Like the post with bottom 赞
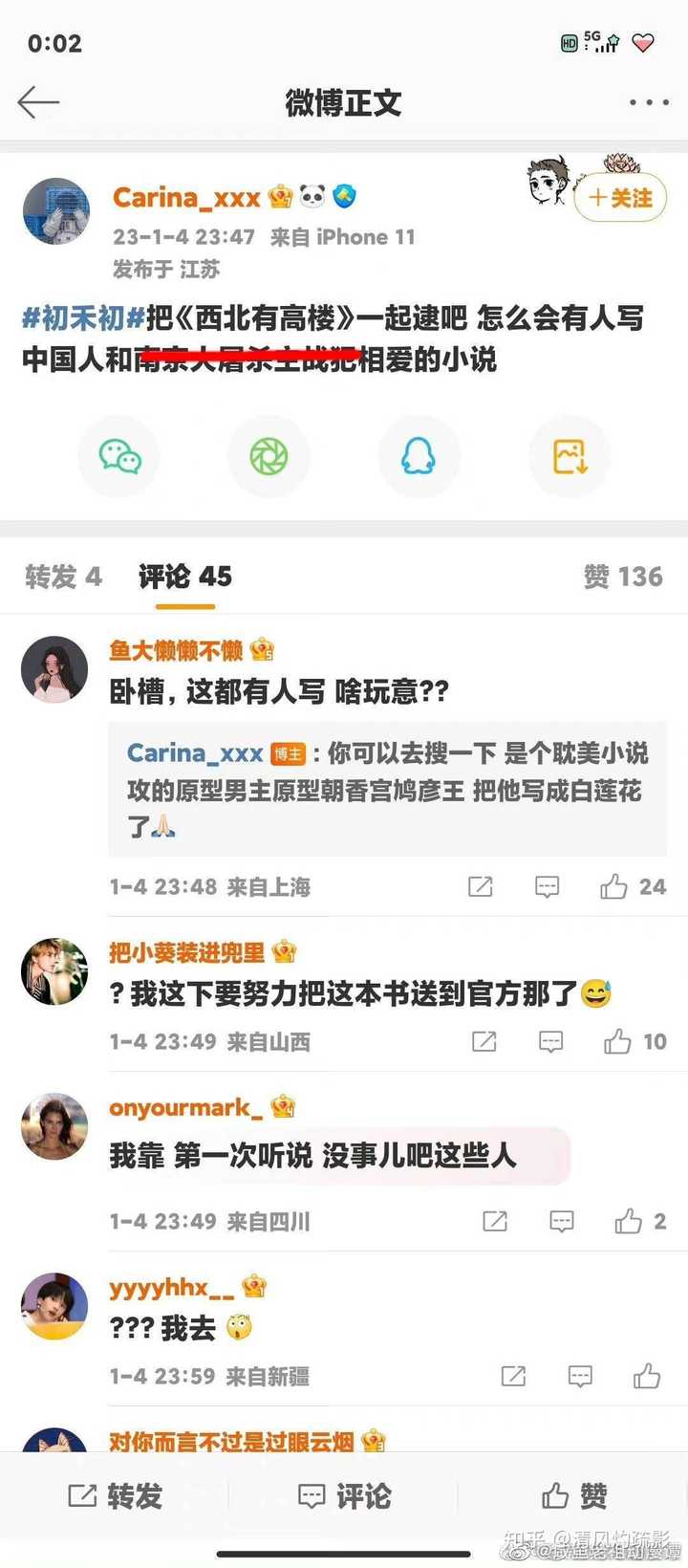Screen dimensions: 688x1568 (x=573, y=1496)
